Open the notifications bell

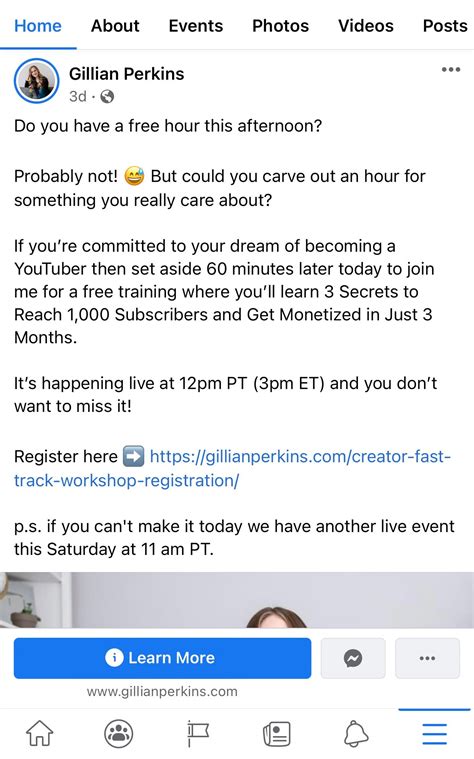[x=356, y=733]
